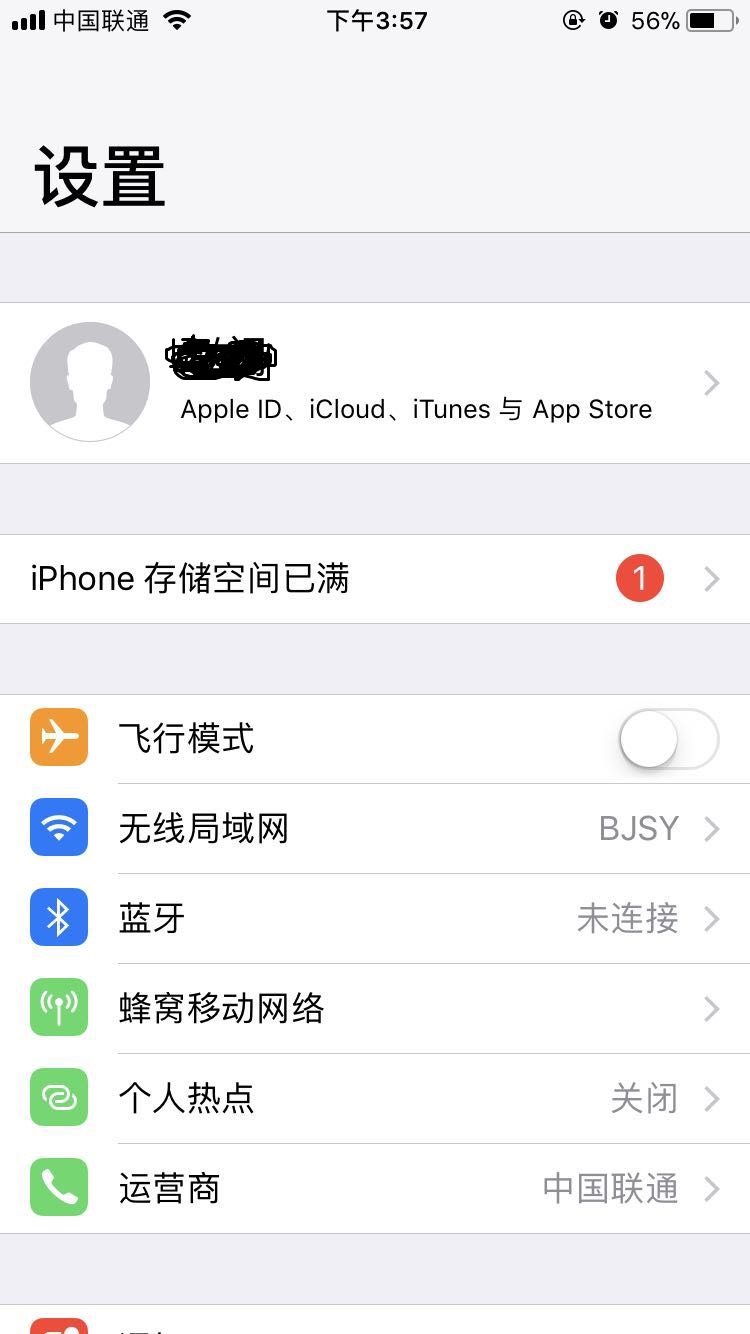Image resolution: width=750 pixels, height=1334 pixels.
Task: Toggle the 飞行模式 switch
Action: [668, 739]
